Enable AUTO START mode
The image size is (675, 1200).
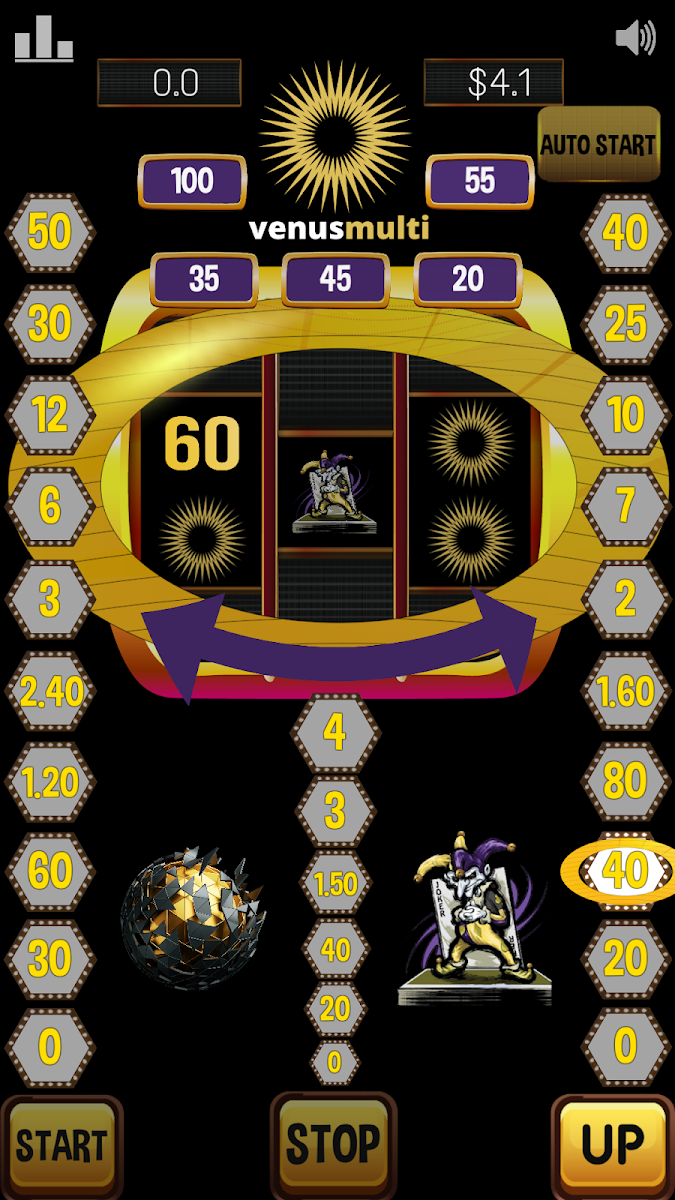pyautogui.click(x=598, y=144)
